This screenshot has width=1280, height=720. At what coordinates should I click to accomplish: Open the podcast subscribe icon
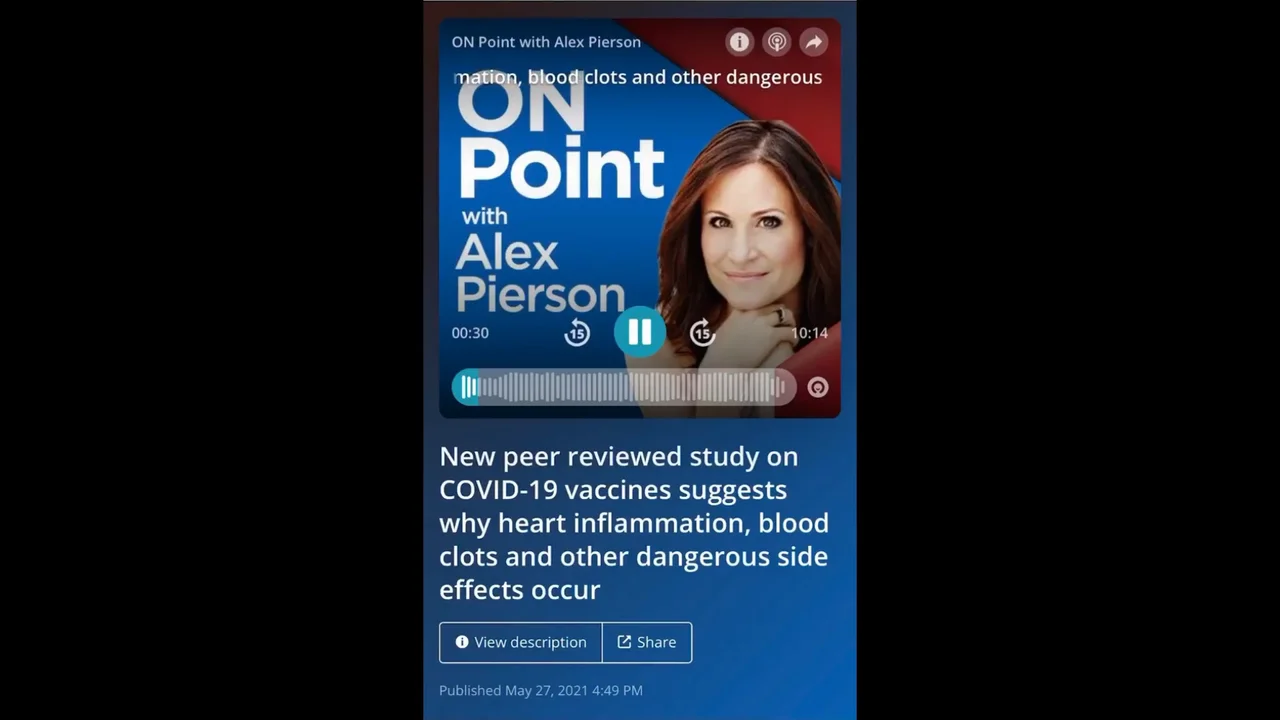(x=776, y=42)
